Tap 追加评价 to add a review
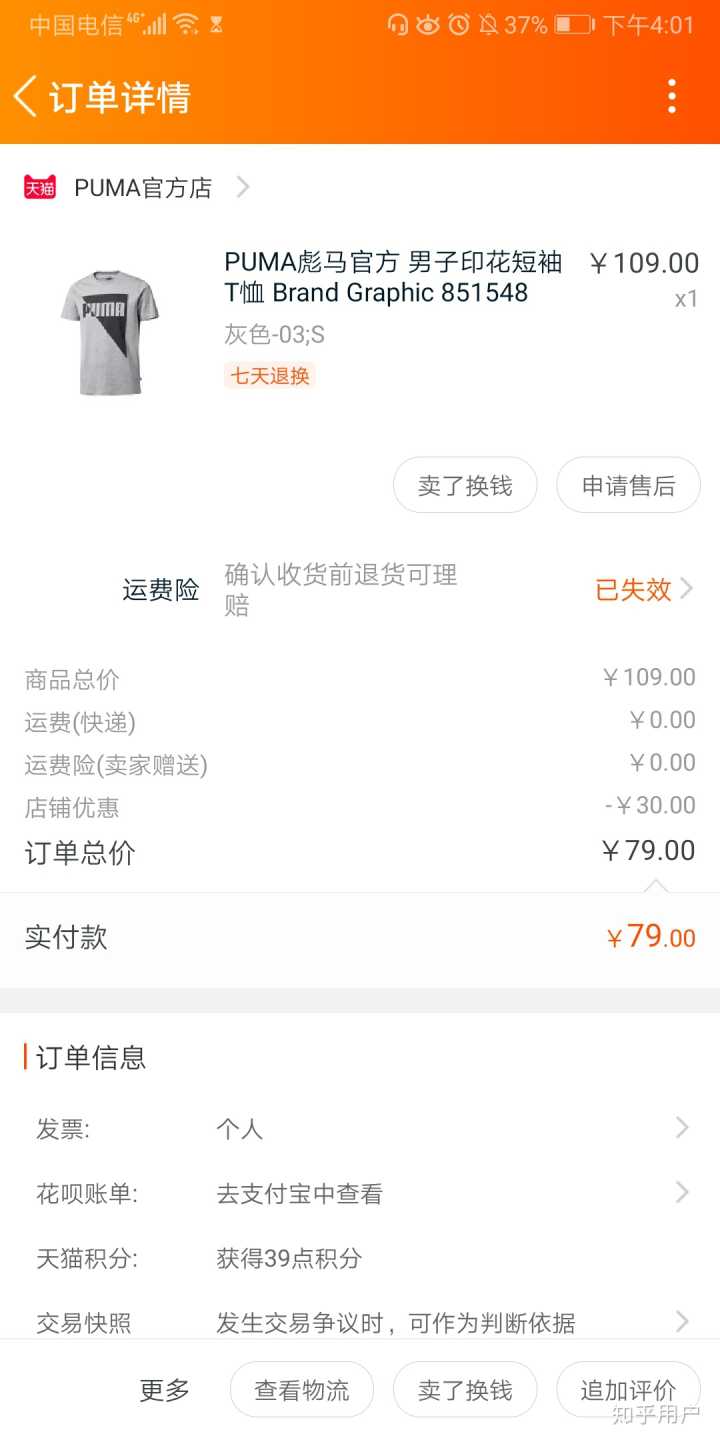The image size is (720, 1440). pyautogui.click(x=628, y=1390)
